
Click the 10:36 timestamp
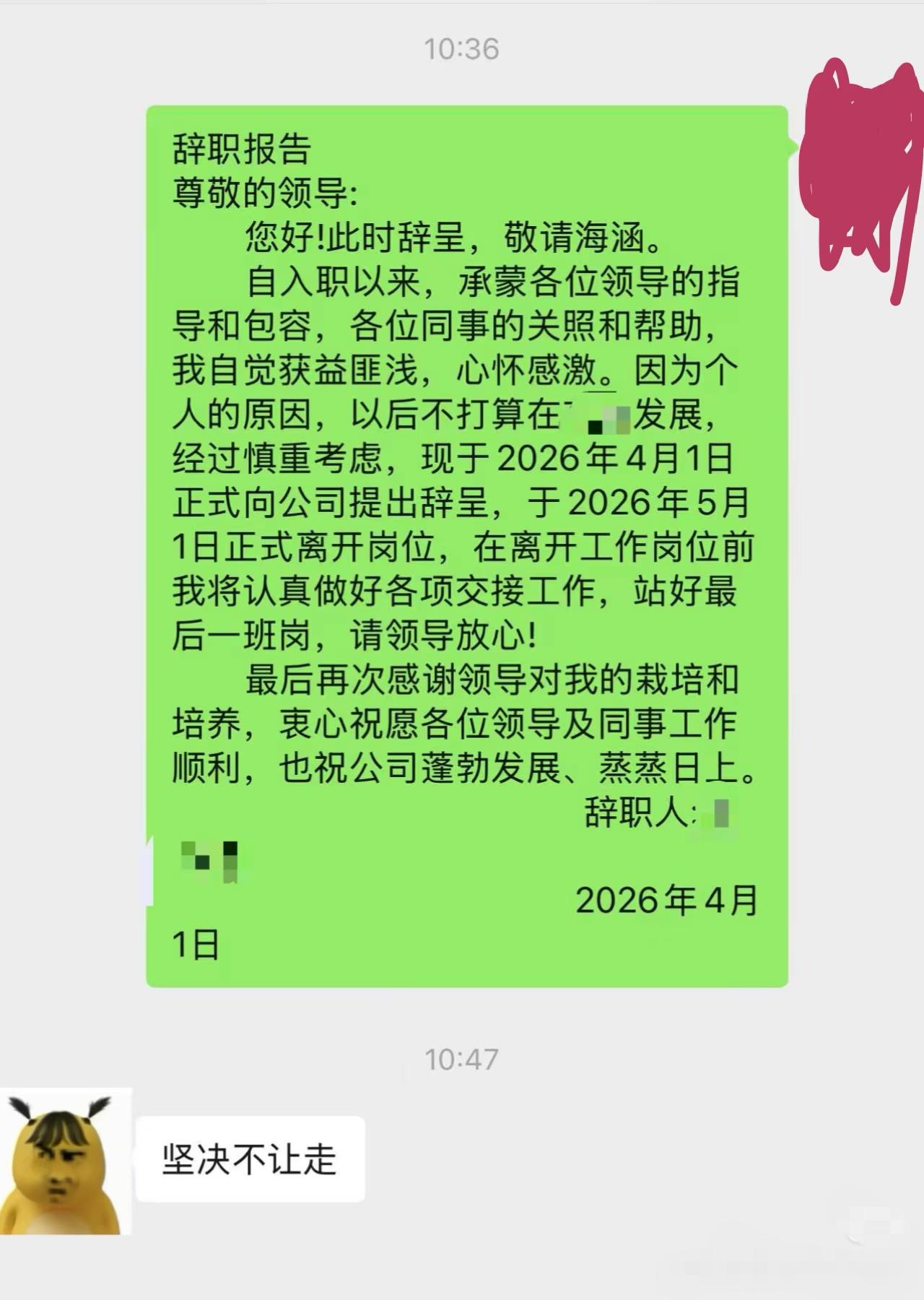(462, 49)
